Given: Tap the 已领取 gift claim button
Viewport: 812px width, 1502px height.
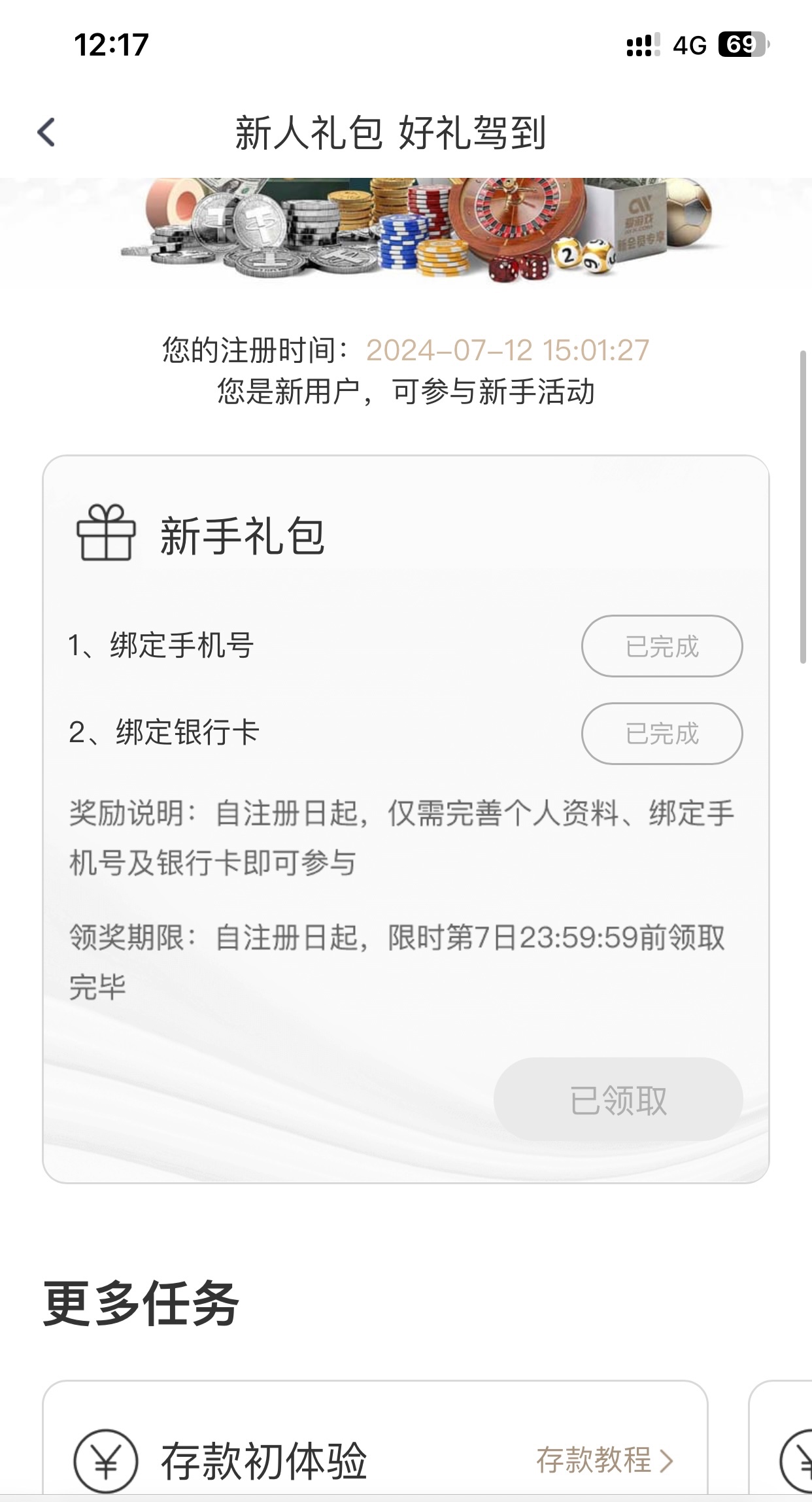Looking at the screenshot, I should (618, 1100).
